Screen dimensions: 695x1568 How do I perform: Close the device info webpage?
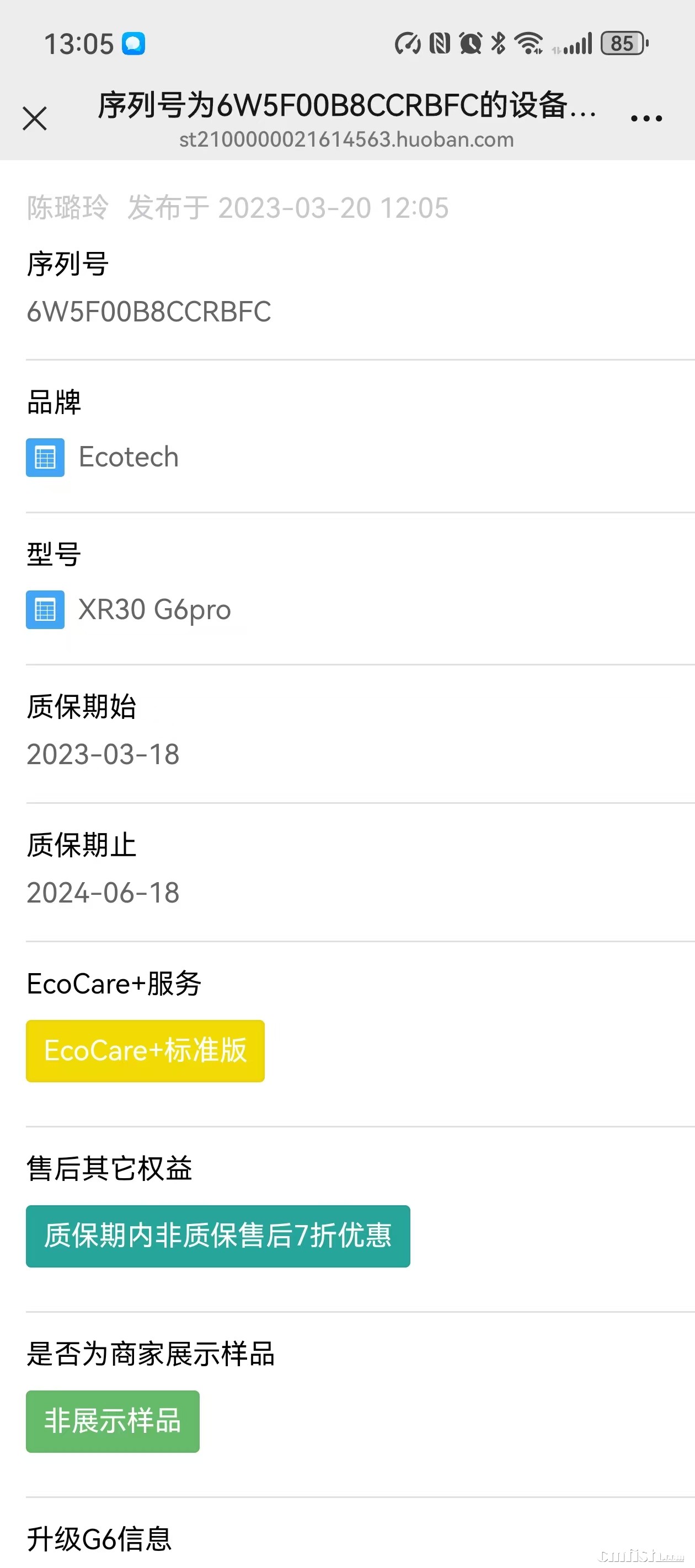[x=35, y=118]
